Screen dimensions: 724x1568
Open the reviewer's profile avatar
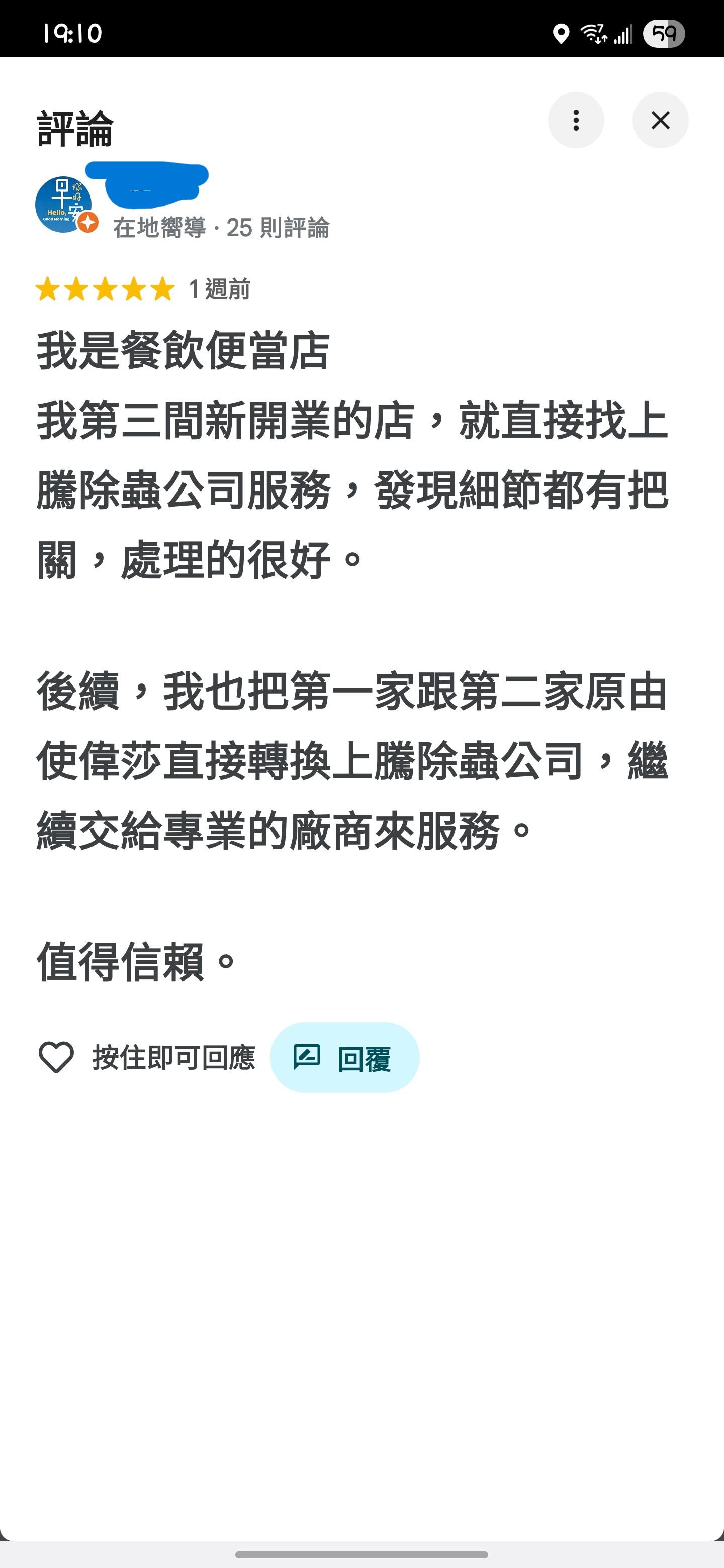(64, 205)
